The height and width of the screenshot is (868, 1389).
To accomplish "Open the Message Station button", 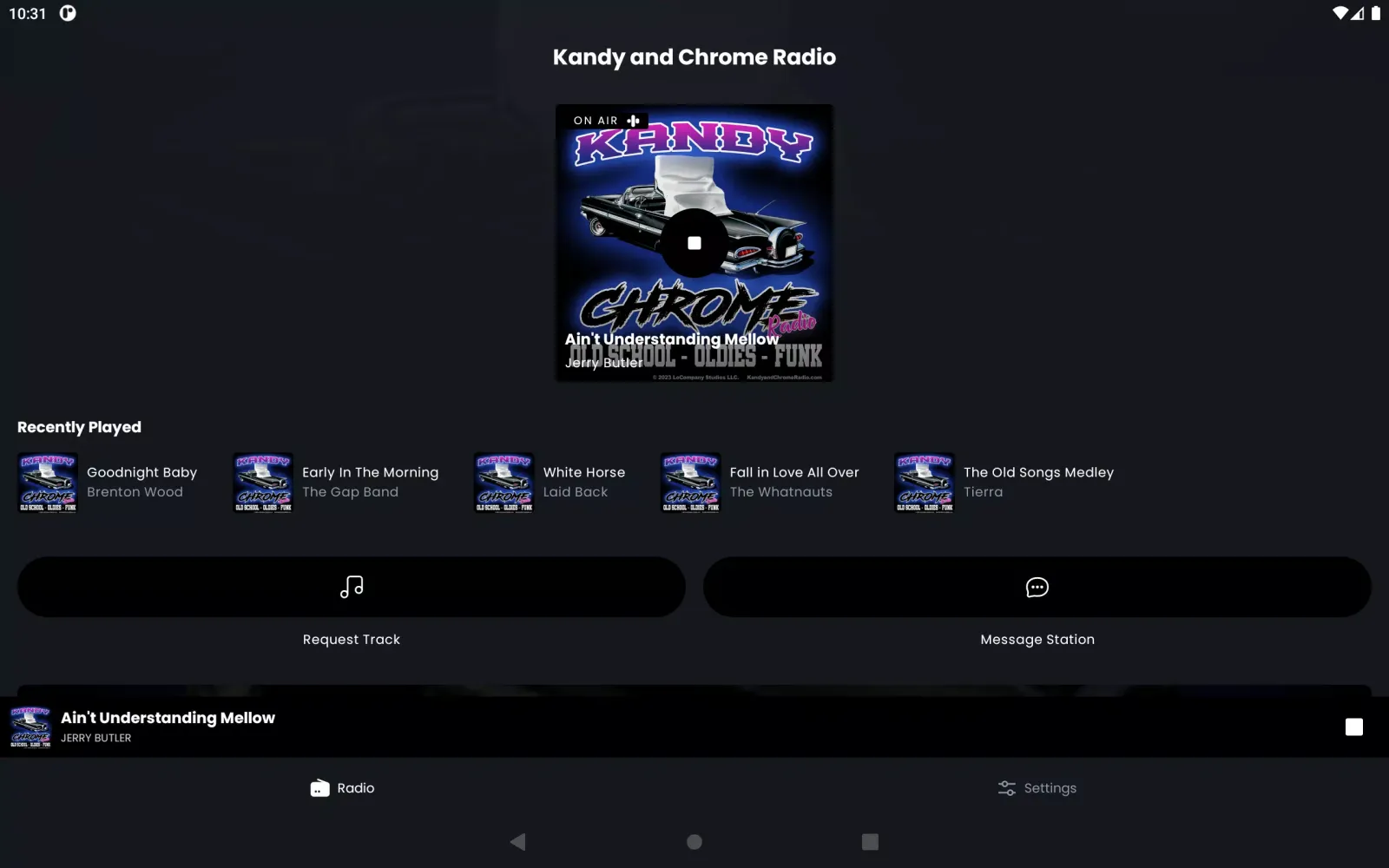I will 1037,588.
